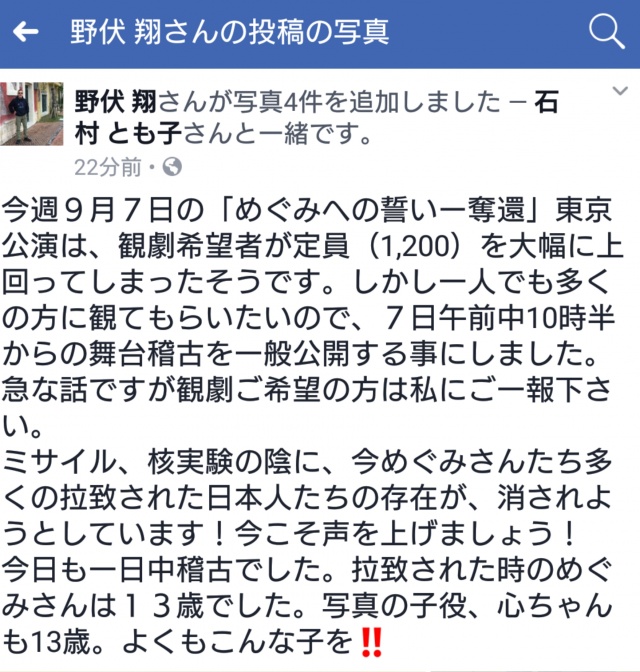
Task: Open search with the magnifier icon
Action: (x=606, y=32)
